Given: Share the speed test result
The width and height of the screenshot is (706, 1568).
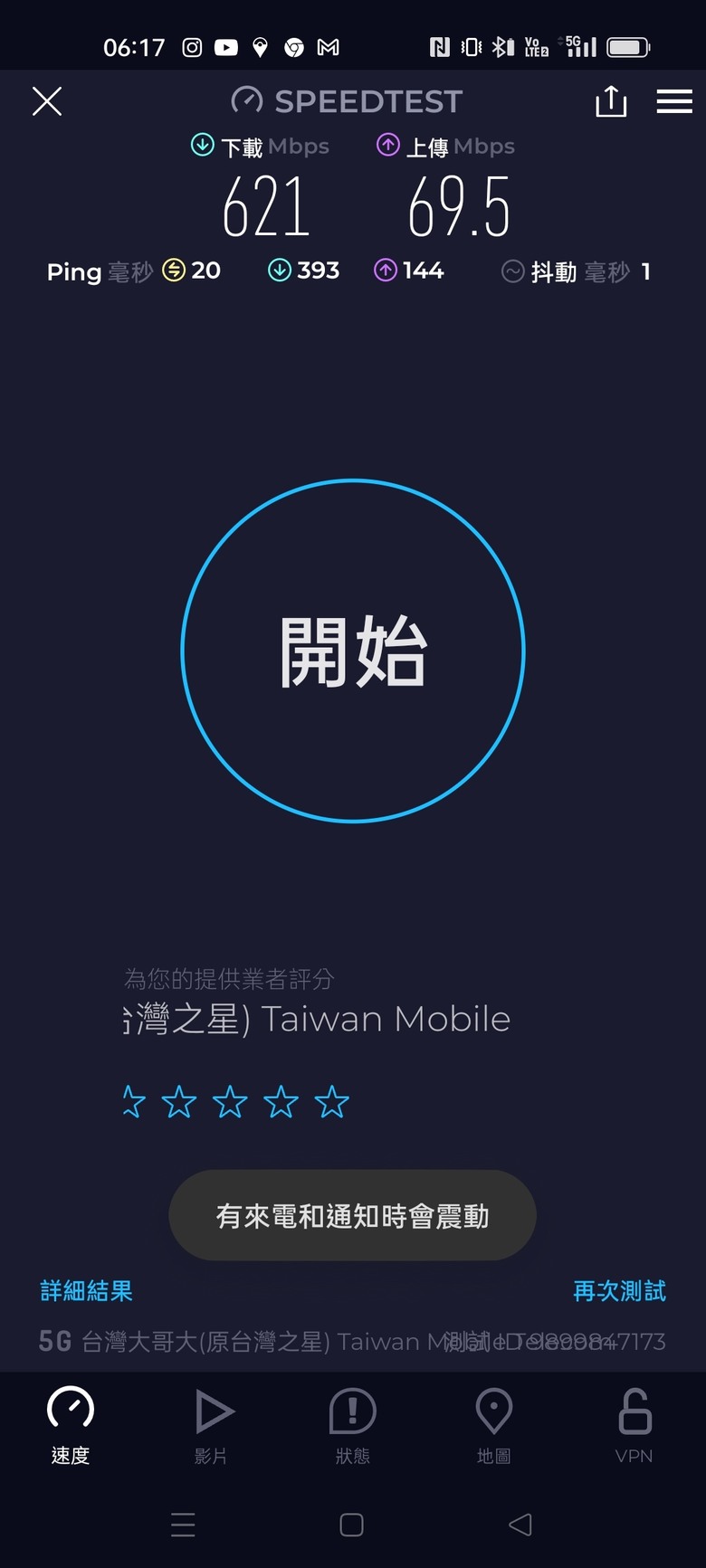Looking at the screenshot, I should [x=611, y=101].
